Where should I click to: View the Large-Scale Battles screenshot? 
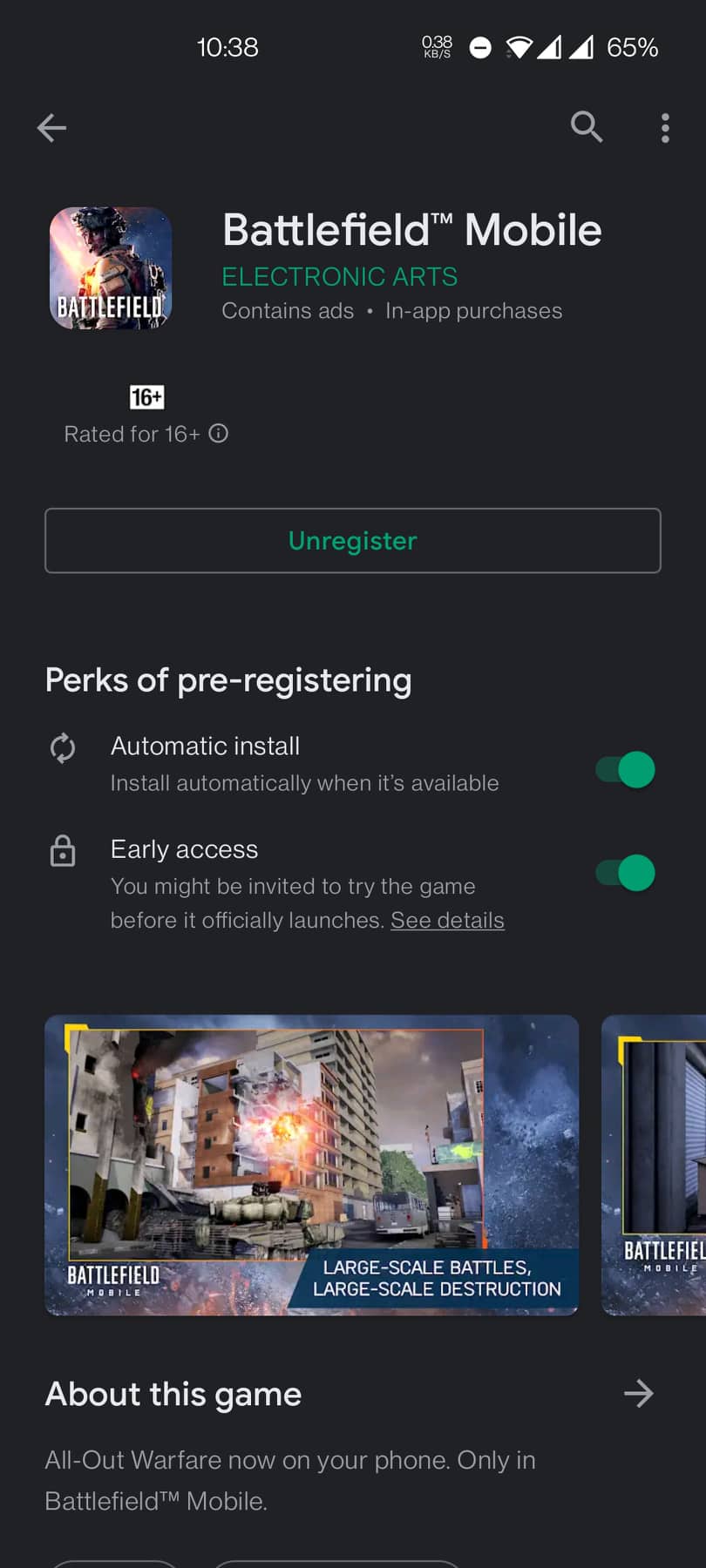(x=311, y=1165)
